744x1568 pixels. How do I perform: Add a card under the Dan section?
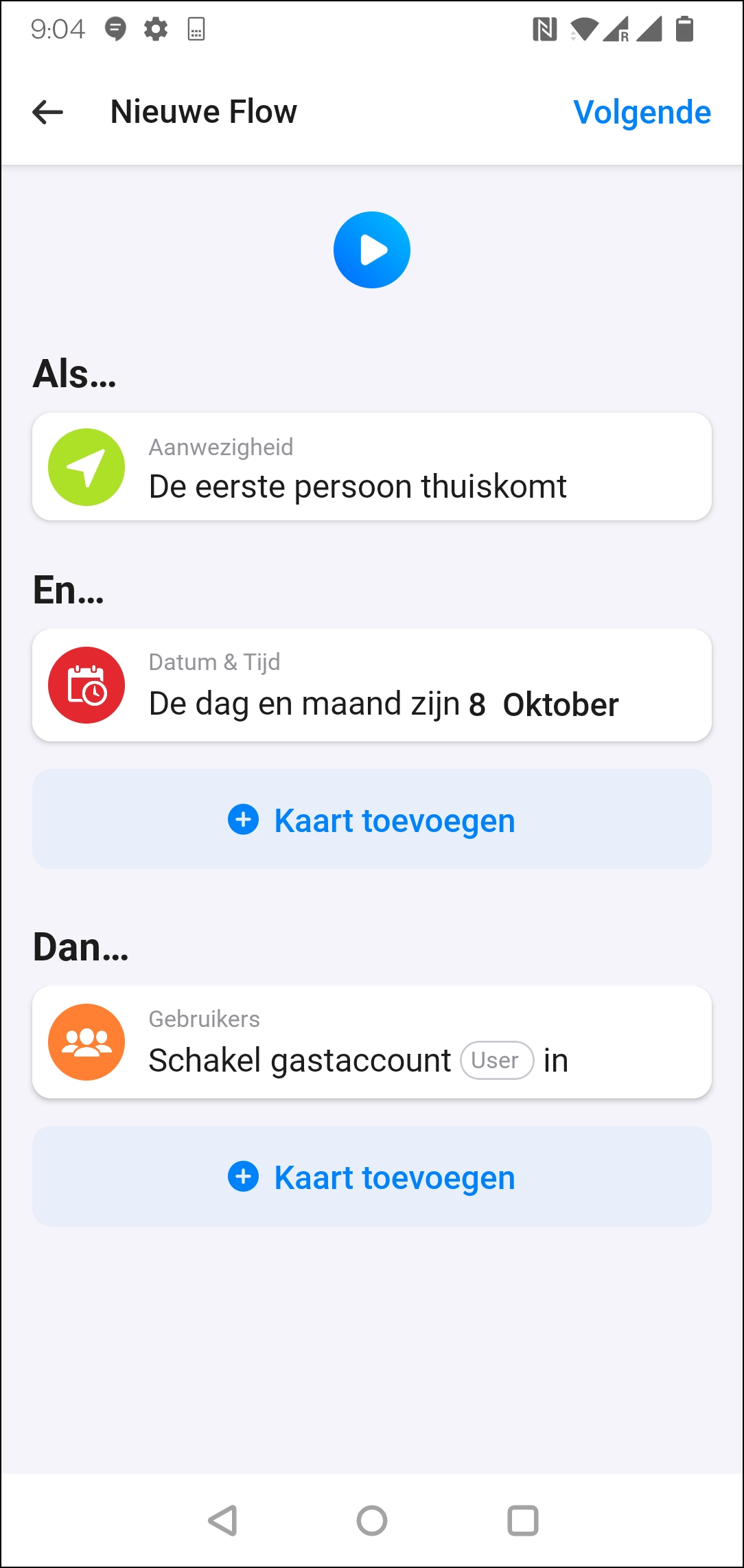(x=371, y=1177)
